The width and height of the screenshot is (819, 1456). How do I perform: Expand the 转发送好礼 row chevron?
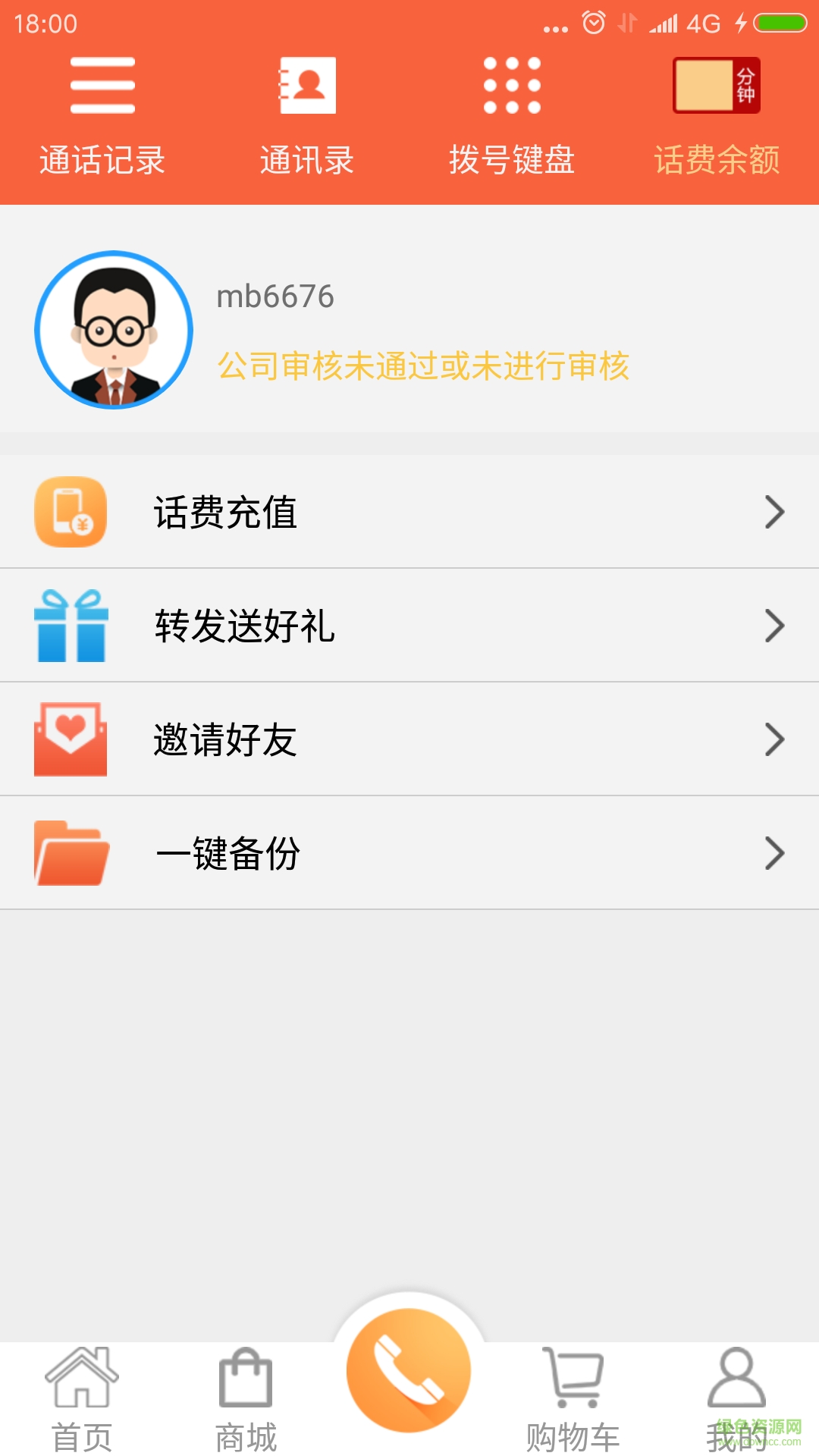[775, 626]
